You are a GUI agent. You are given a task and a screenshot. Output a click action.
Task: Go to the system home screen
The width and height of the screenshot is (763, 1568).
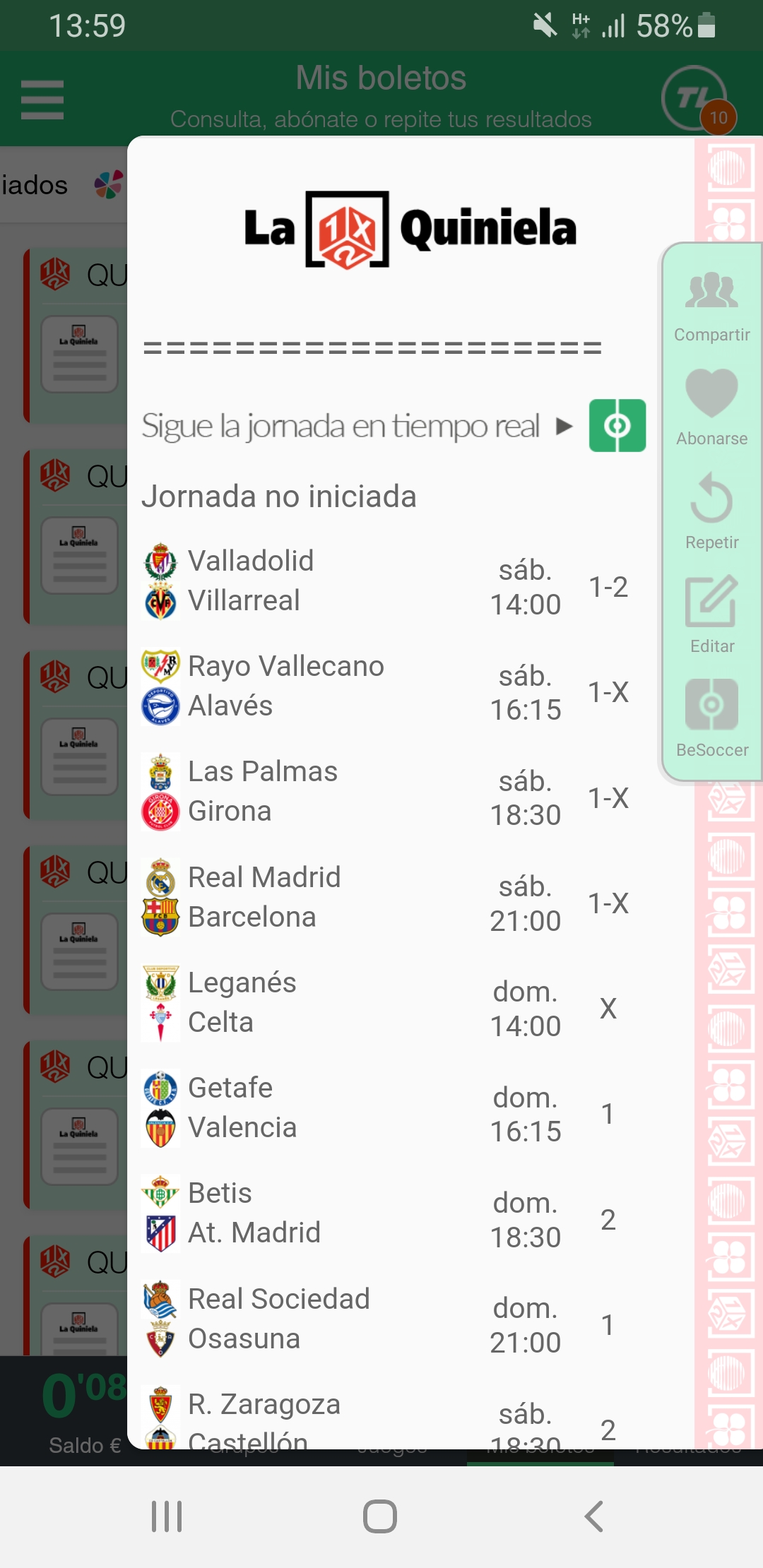(380, 1516)
